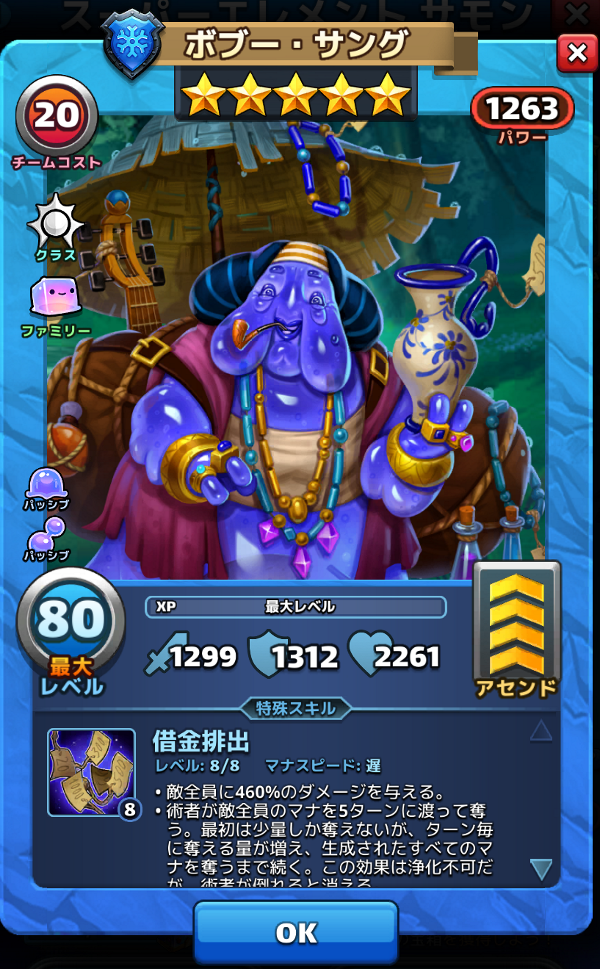Viewport: 600px width, 969px height.
Task: Confirm with the OK button
Action: point(296,932)
